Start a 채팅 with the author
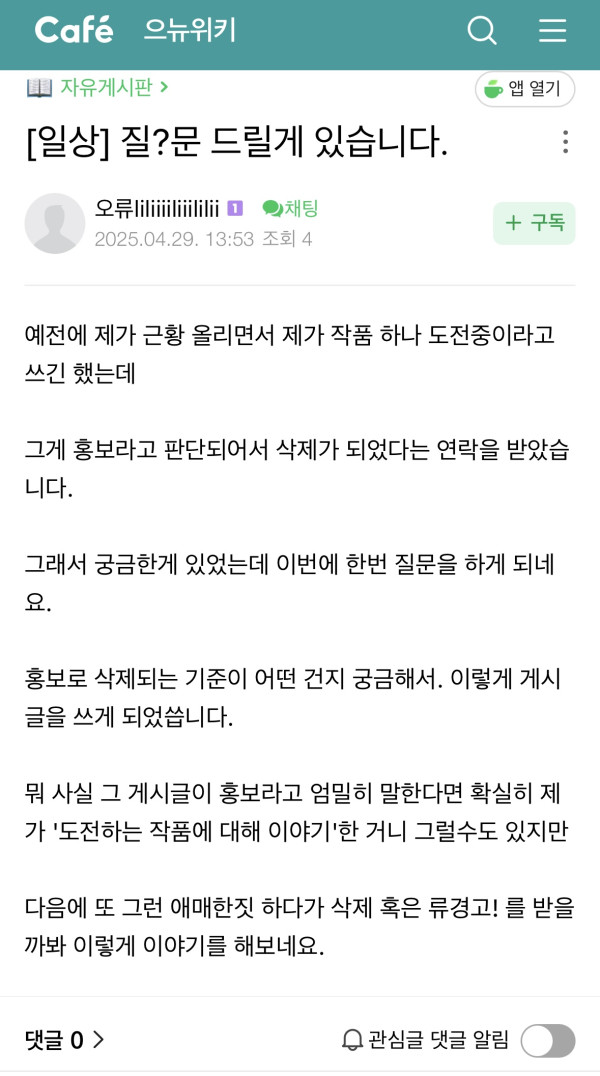 [x=290, y=208]
